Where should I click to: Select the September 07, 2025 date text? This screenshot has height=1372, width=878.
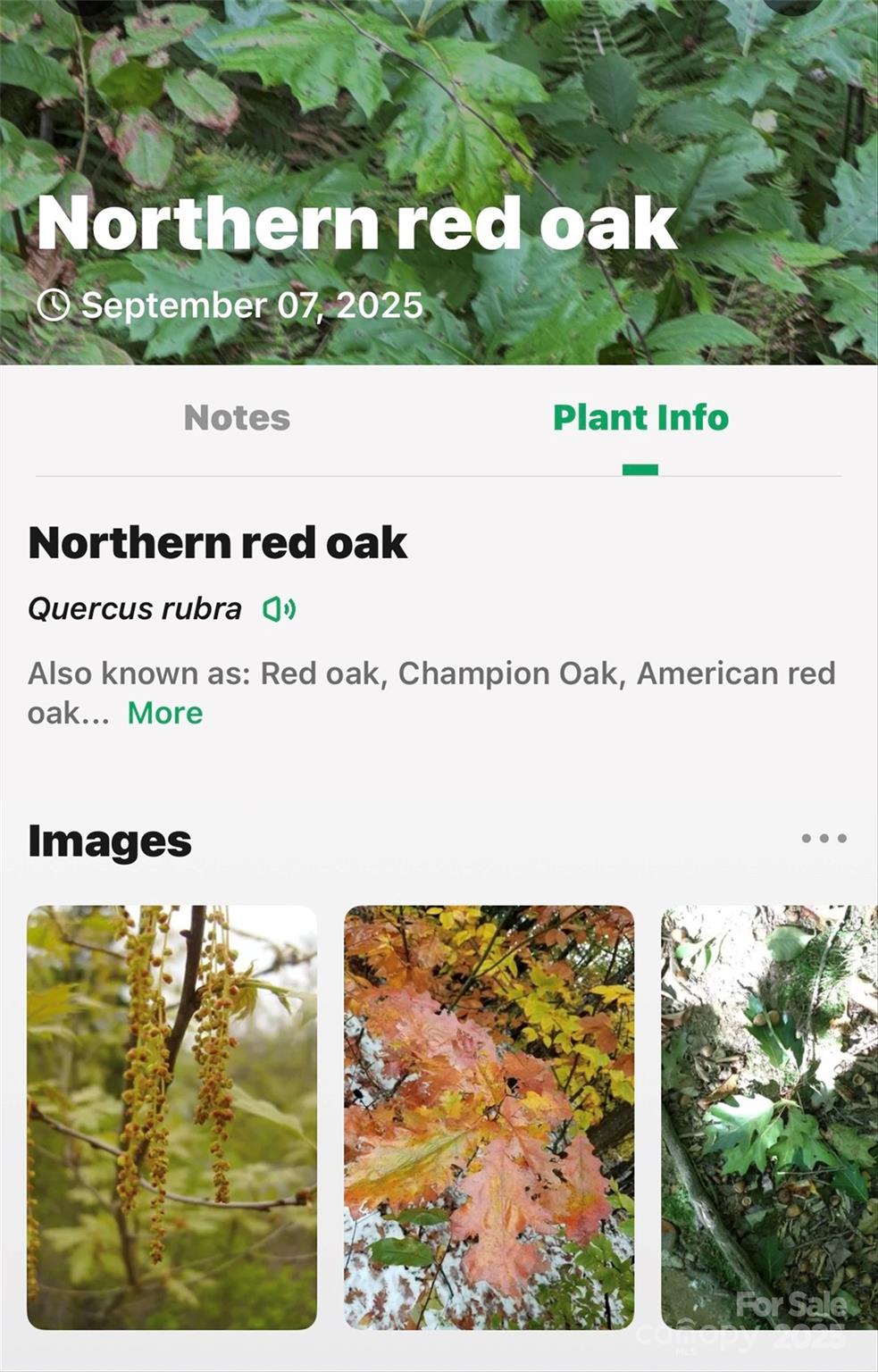pos(250,306)
